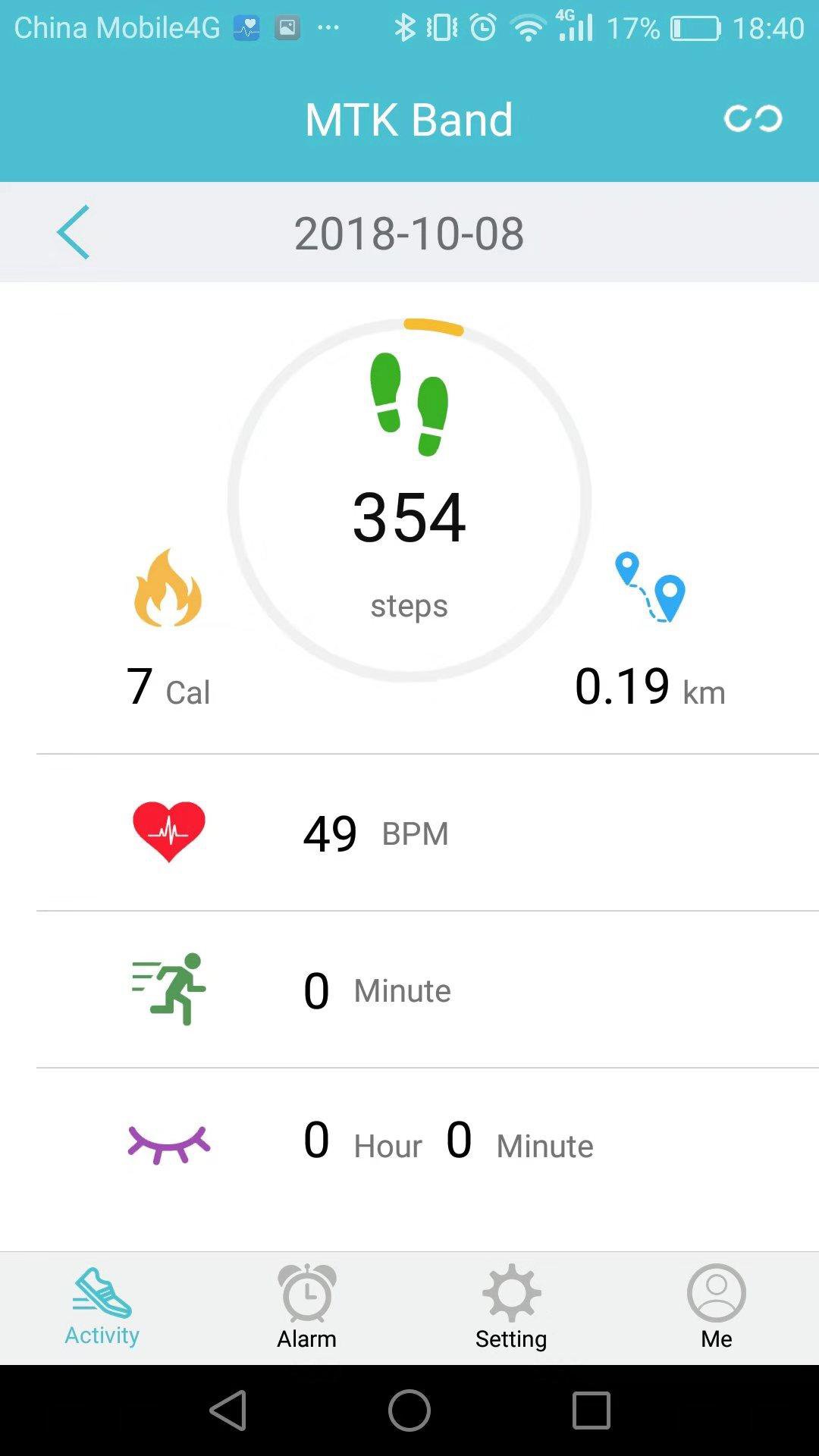
Task: Open the Setting tab
Action: [x=511, y=1307]
